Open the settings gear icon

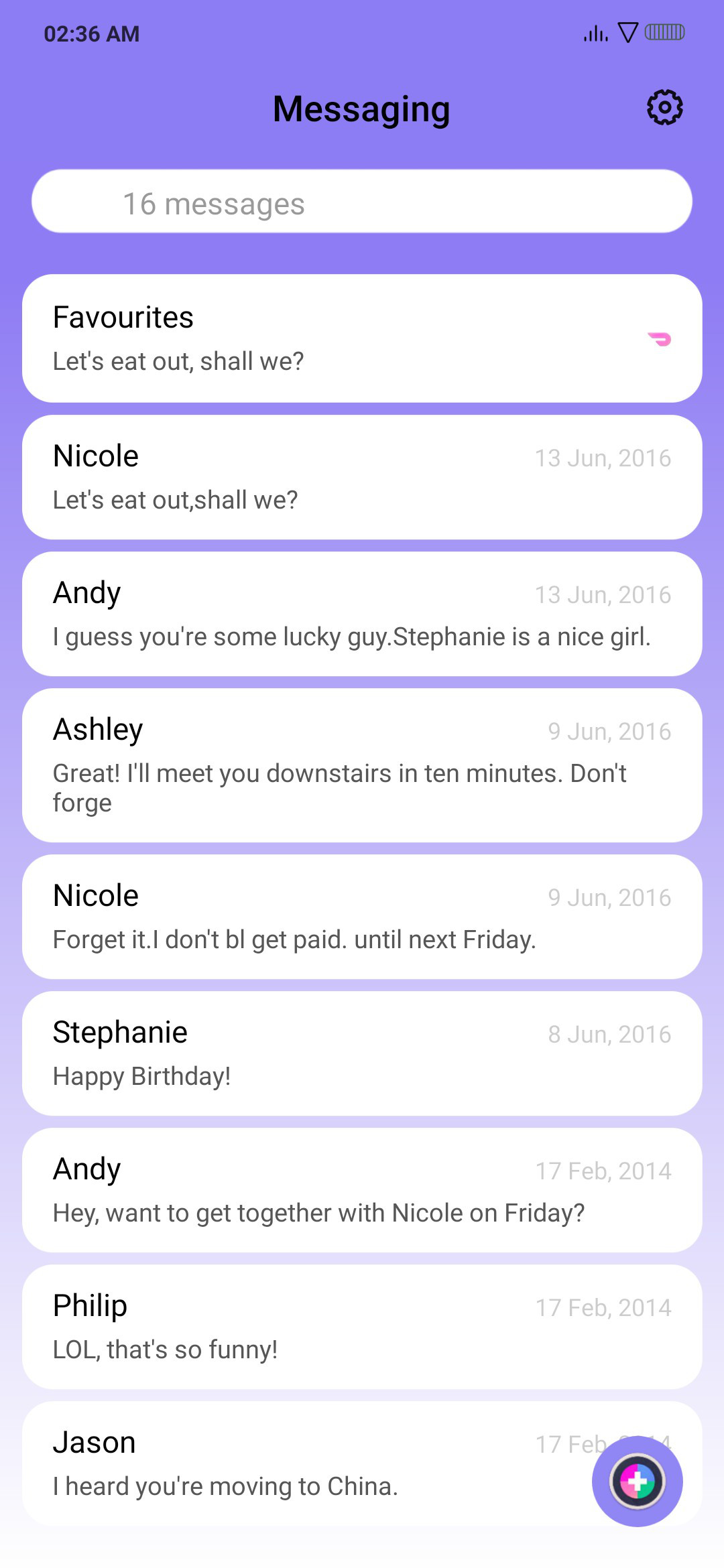[664, 107]
